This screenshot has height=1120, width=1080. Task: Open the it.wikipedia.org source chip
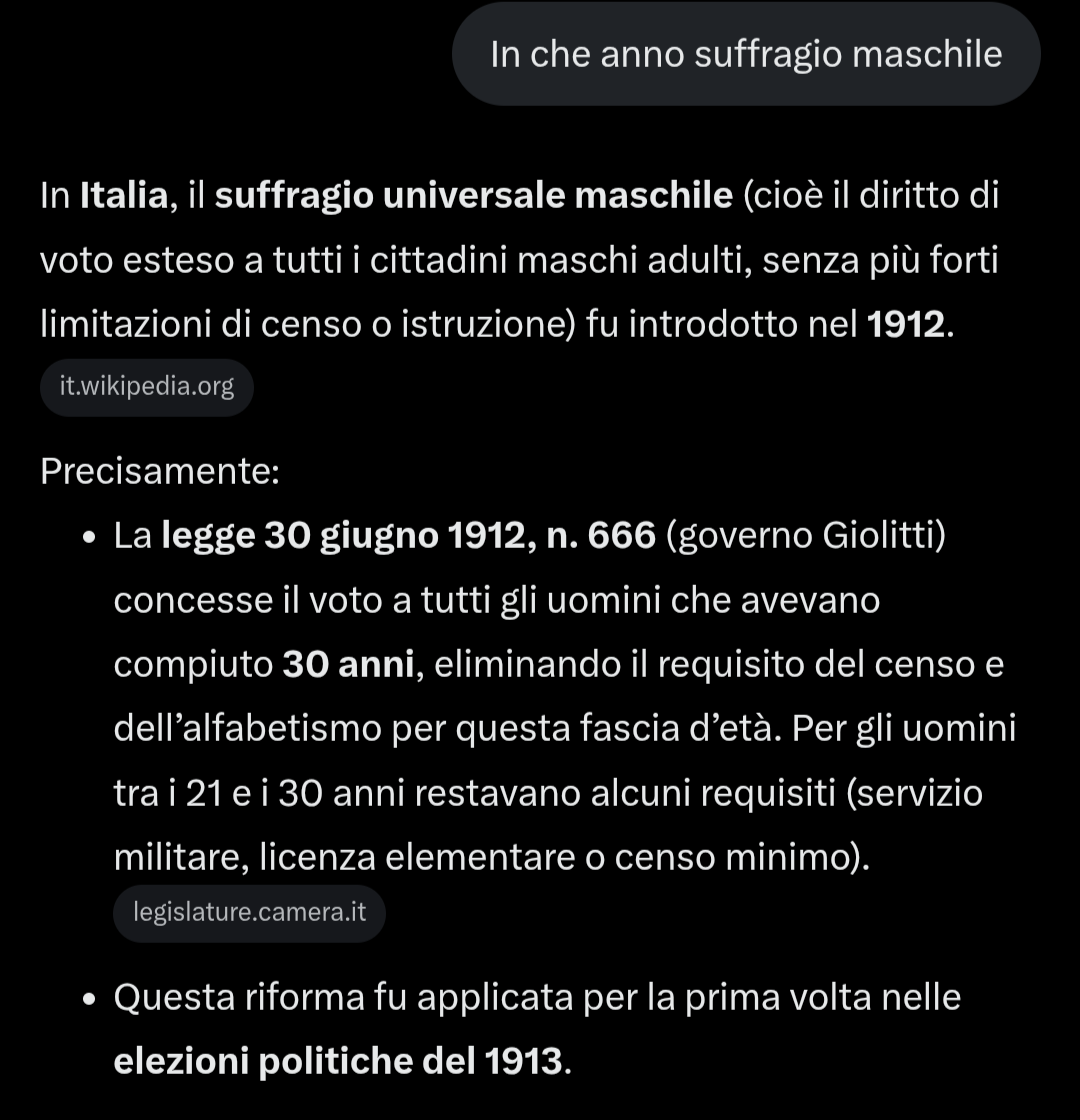click(147, 387)
